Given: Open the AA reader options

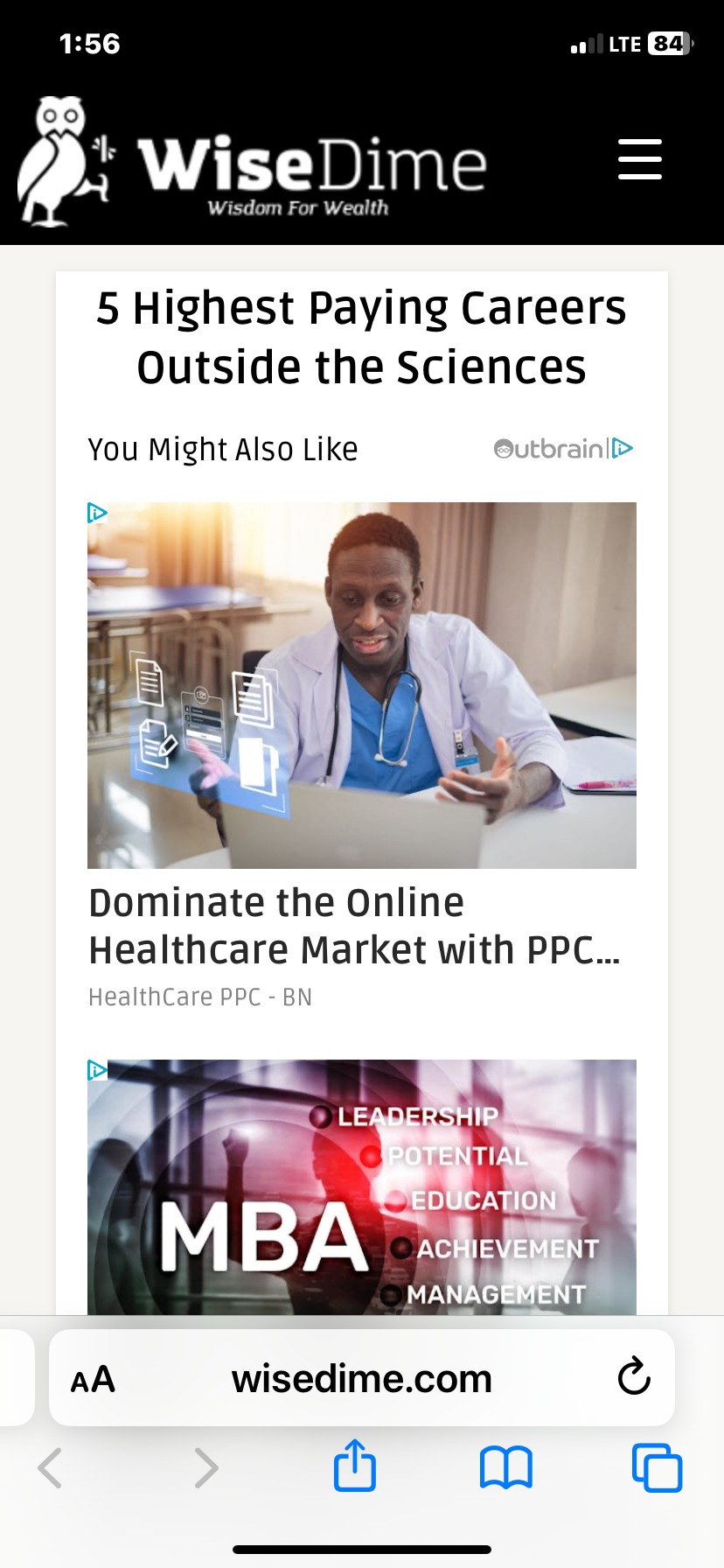Looking at the screenshot, I should (93, 1380).
